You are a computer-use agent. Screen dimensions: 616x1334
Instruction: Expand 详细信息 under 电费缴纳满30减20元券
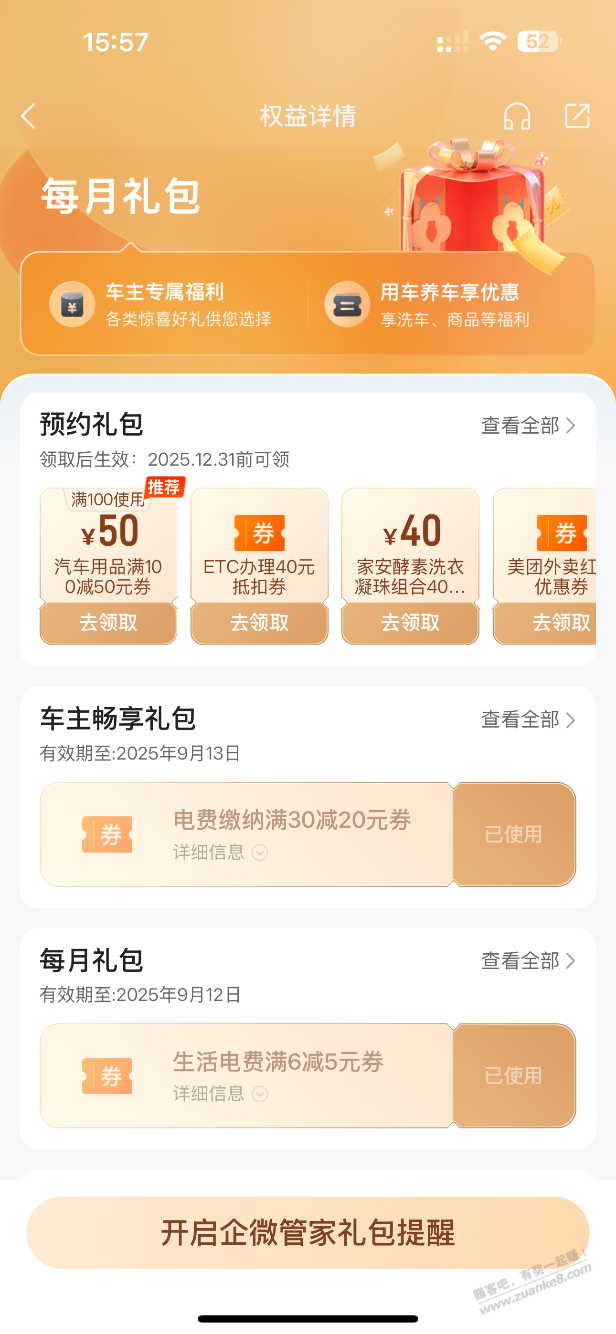(221, 852)
